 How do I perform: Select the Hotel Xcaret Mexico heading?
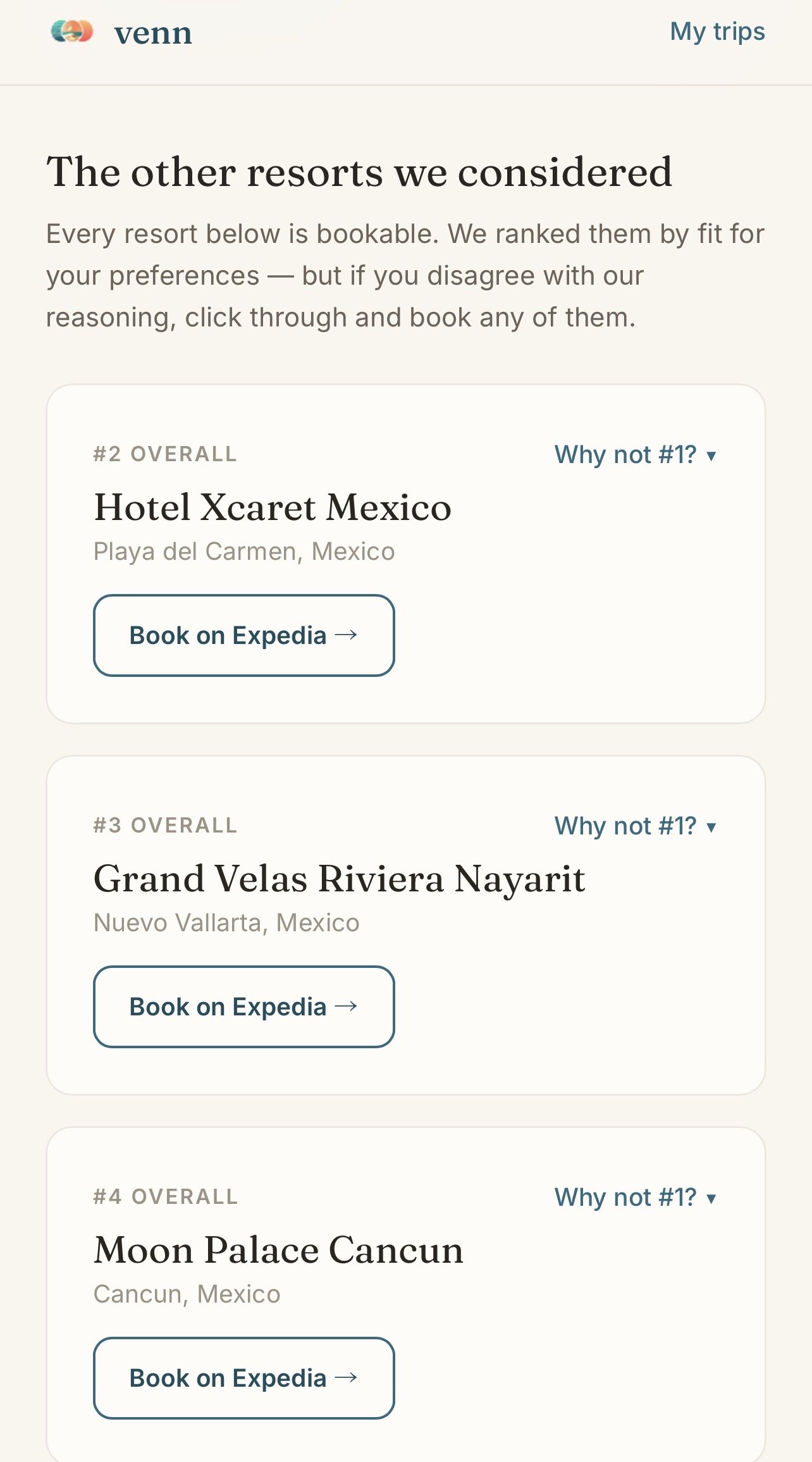pyautogui.click(x=273, y=506)
